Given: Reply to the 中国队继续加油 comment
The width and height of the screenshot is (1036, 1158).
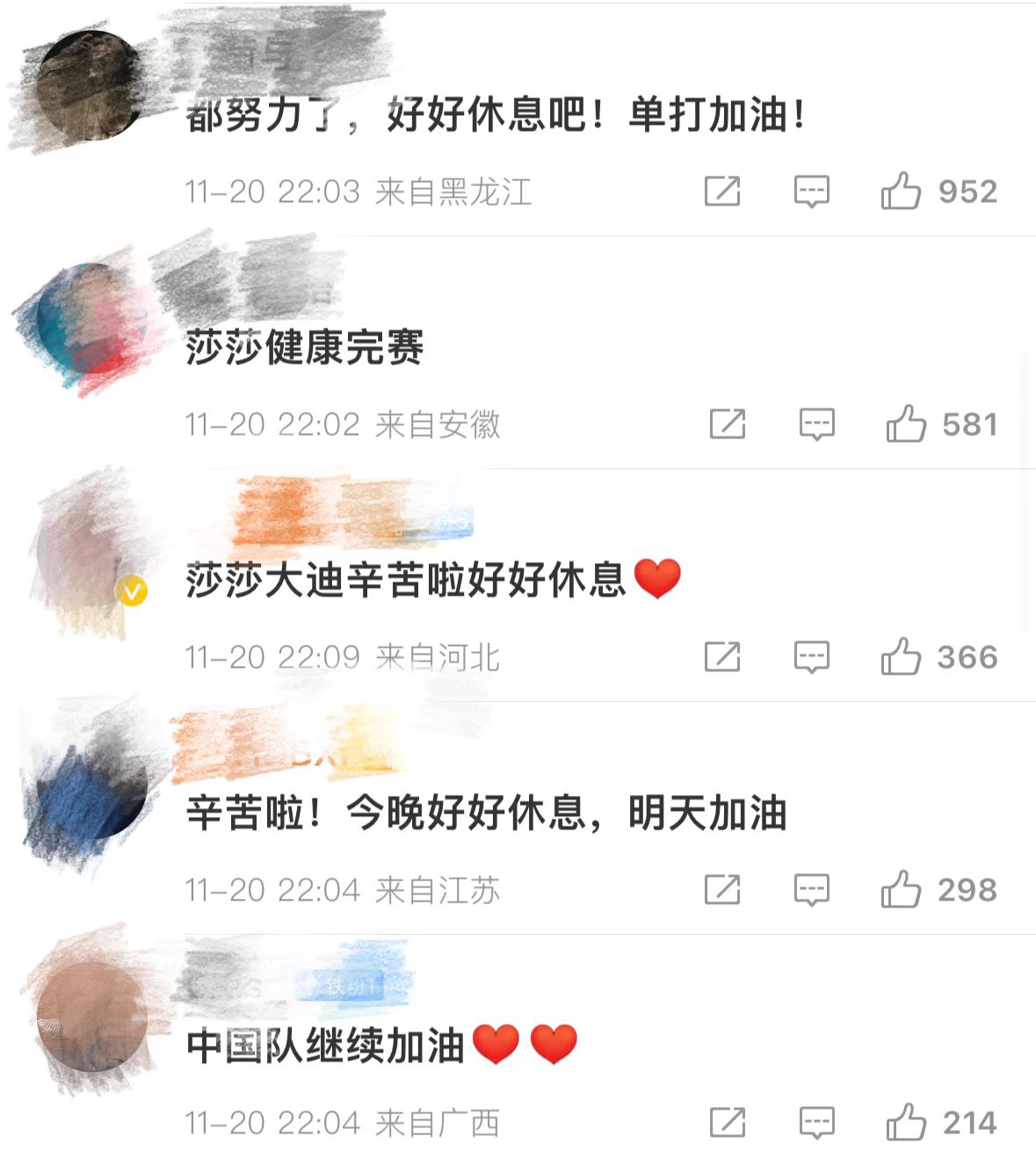Looking at the screenshot, I should tap(816, 1122).
